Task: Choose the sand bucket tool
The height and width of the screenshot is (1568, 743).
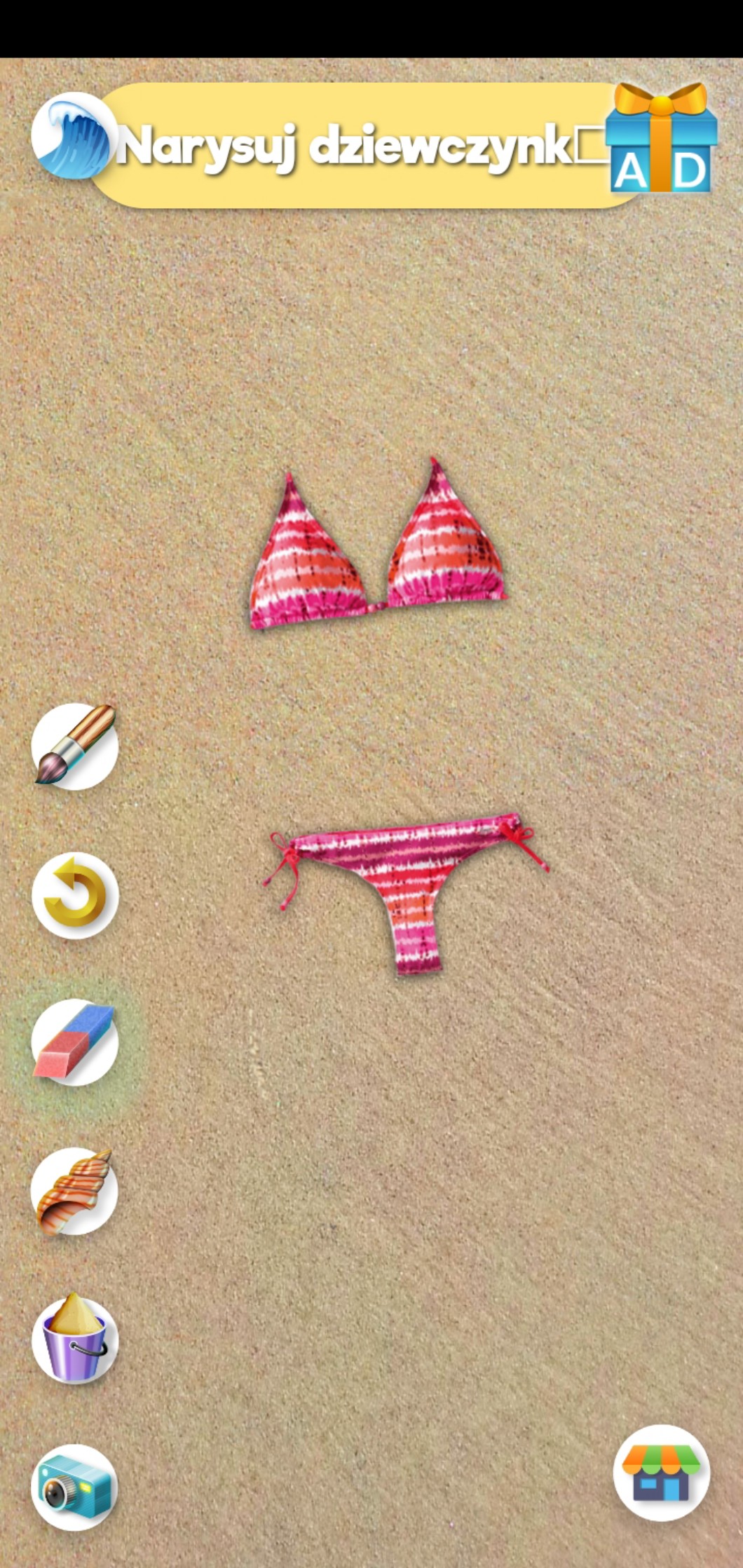Action: coord(74,1340)
